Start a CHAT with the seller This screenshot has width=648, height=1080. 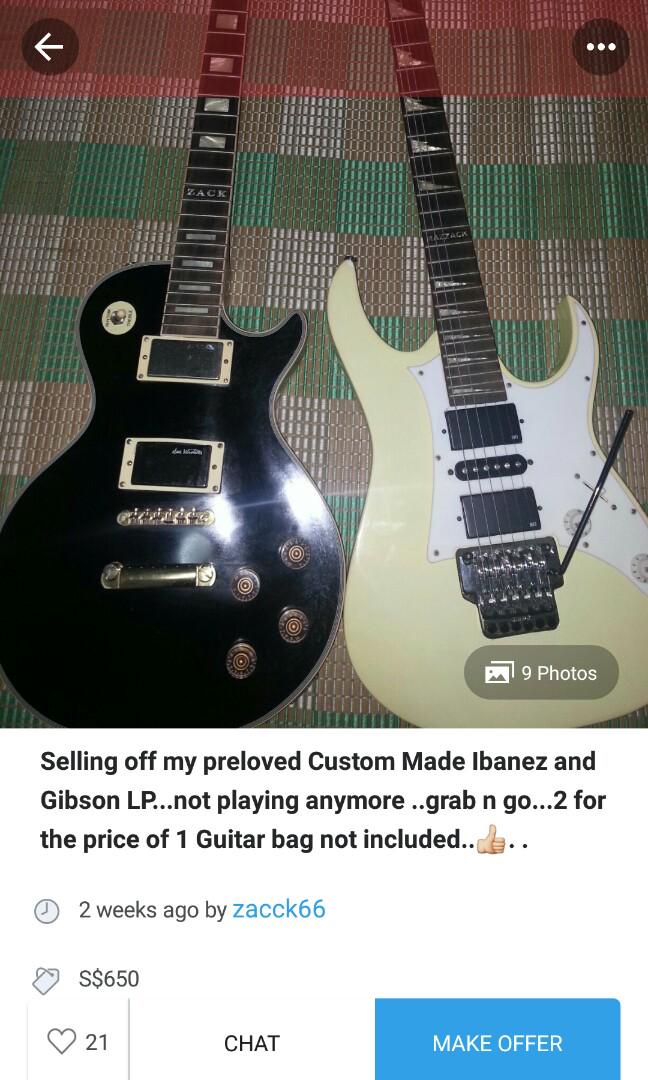click(251, 1043)
